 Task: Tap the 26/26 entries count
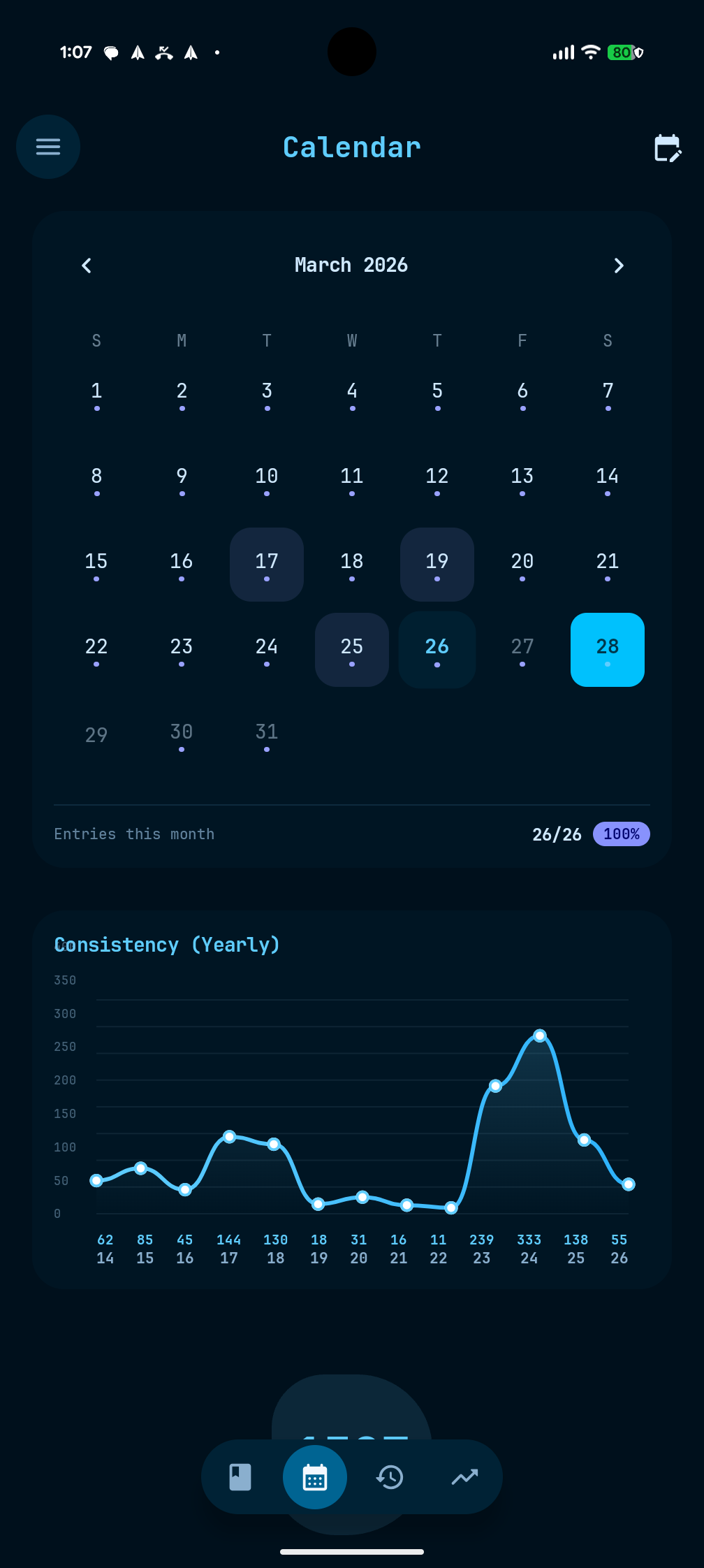557,834
